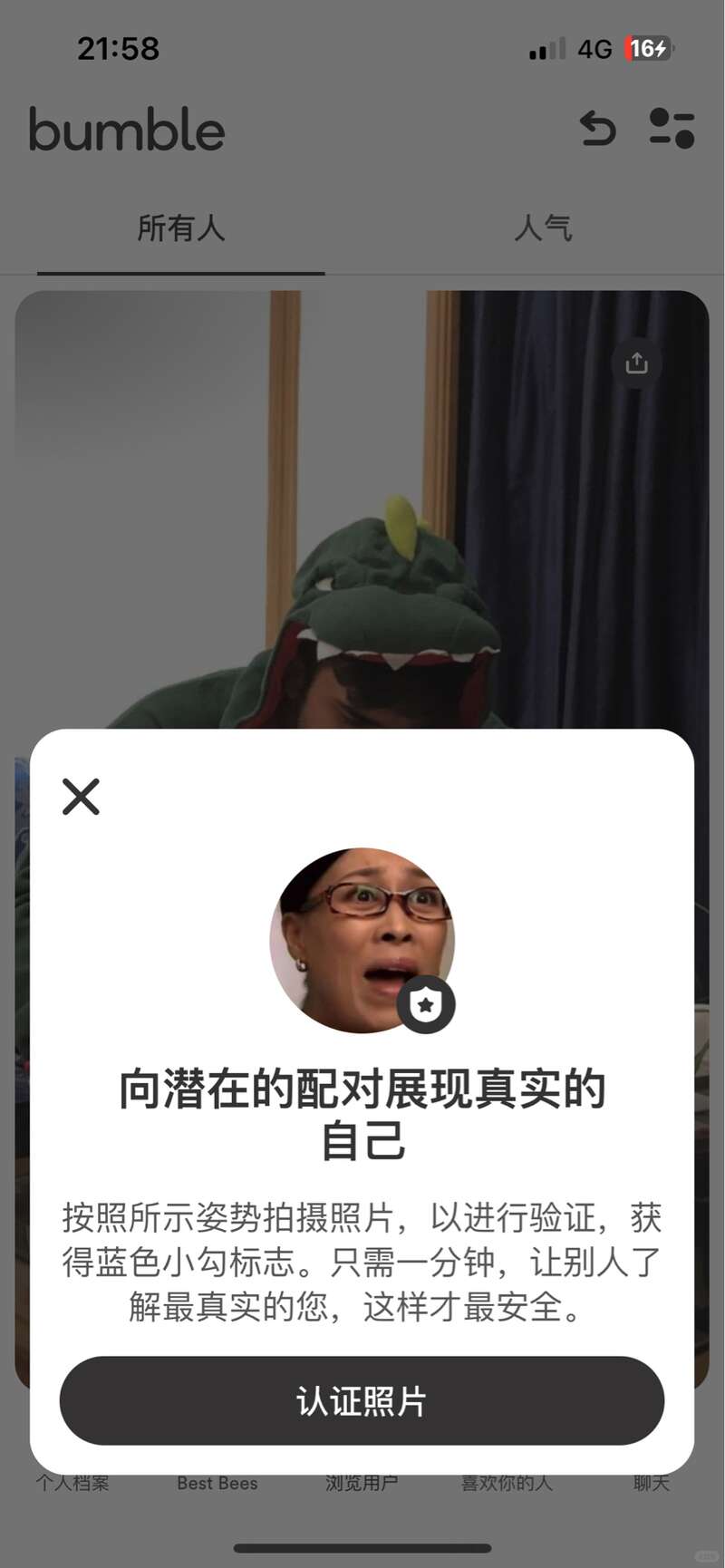Undo the last swipe
725x1568 pixels.
coord(597,129)
